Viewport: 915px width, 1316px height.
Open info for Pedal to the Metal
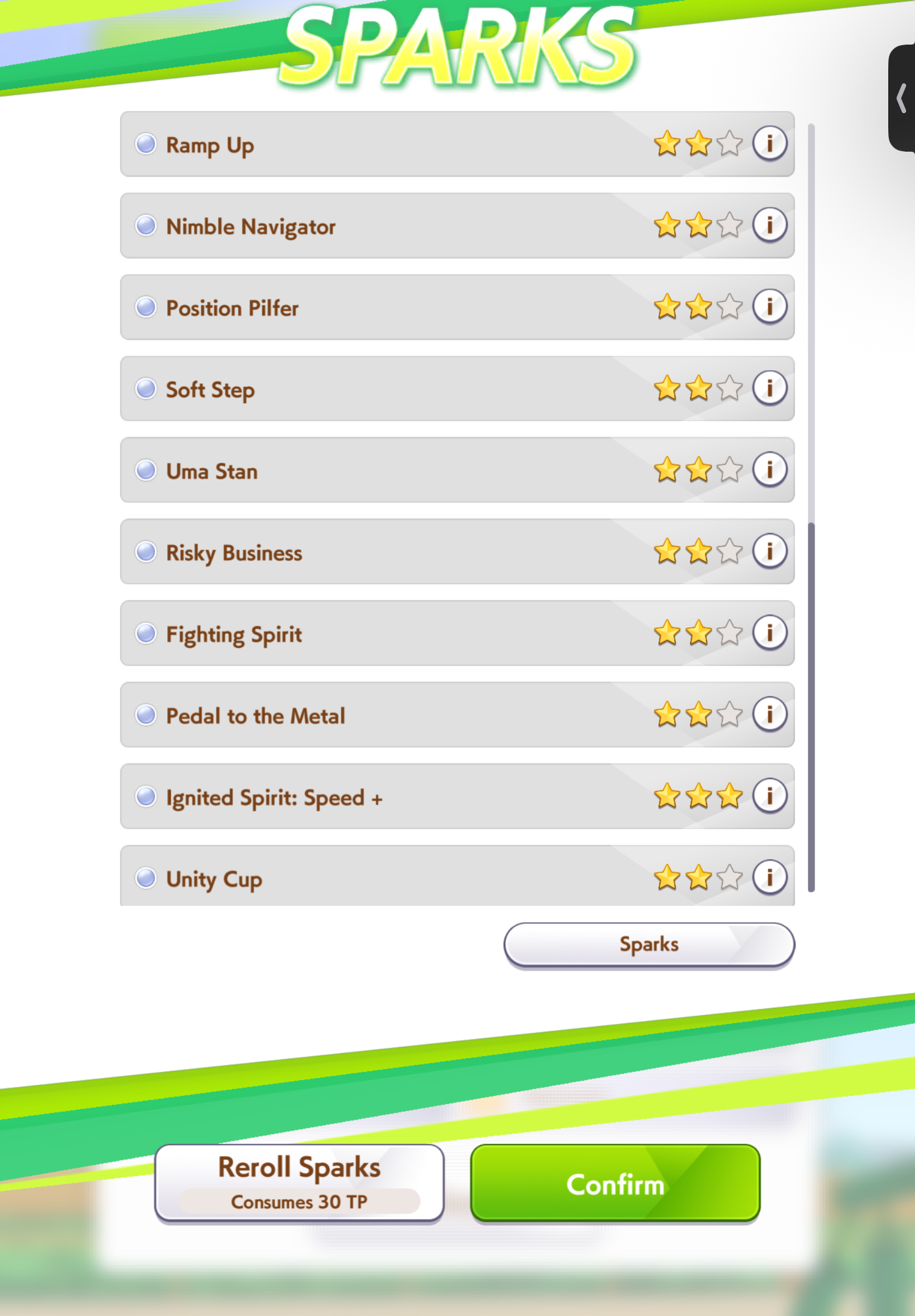click(769, 714)
